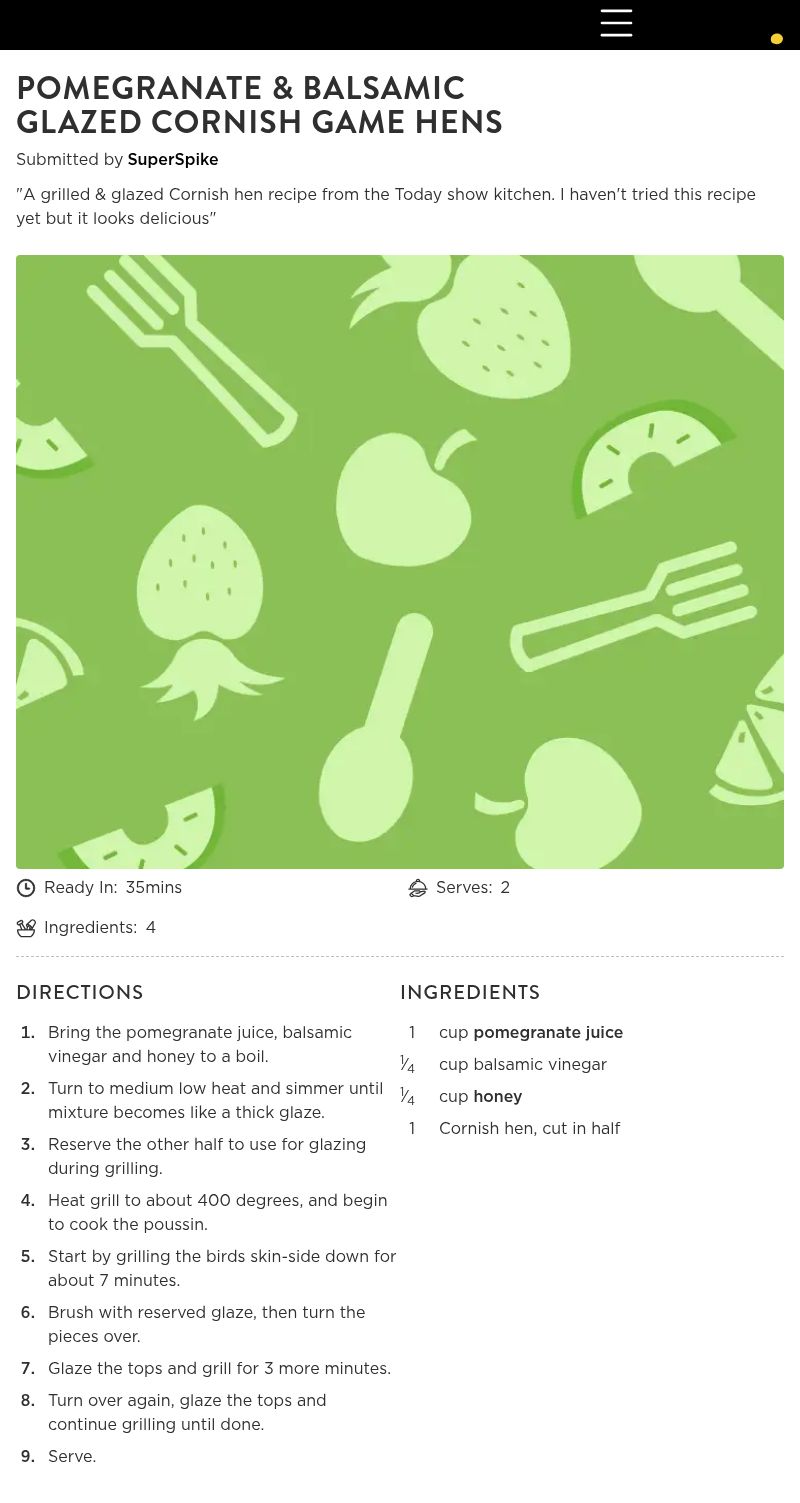Open the pomegranate juice ingredient link
The width and height of the screenshot is (800, 1503).
pos(548,1033)
